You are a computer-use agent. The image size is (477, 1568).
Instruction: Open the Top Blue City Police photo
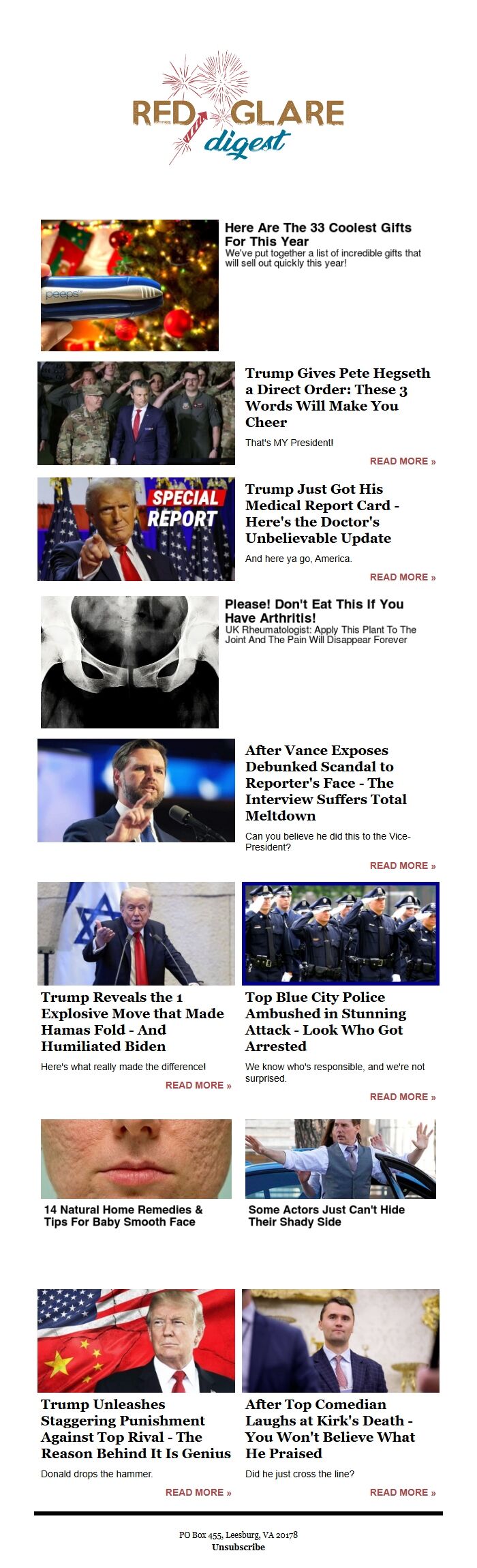coord(341,934)
